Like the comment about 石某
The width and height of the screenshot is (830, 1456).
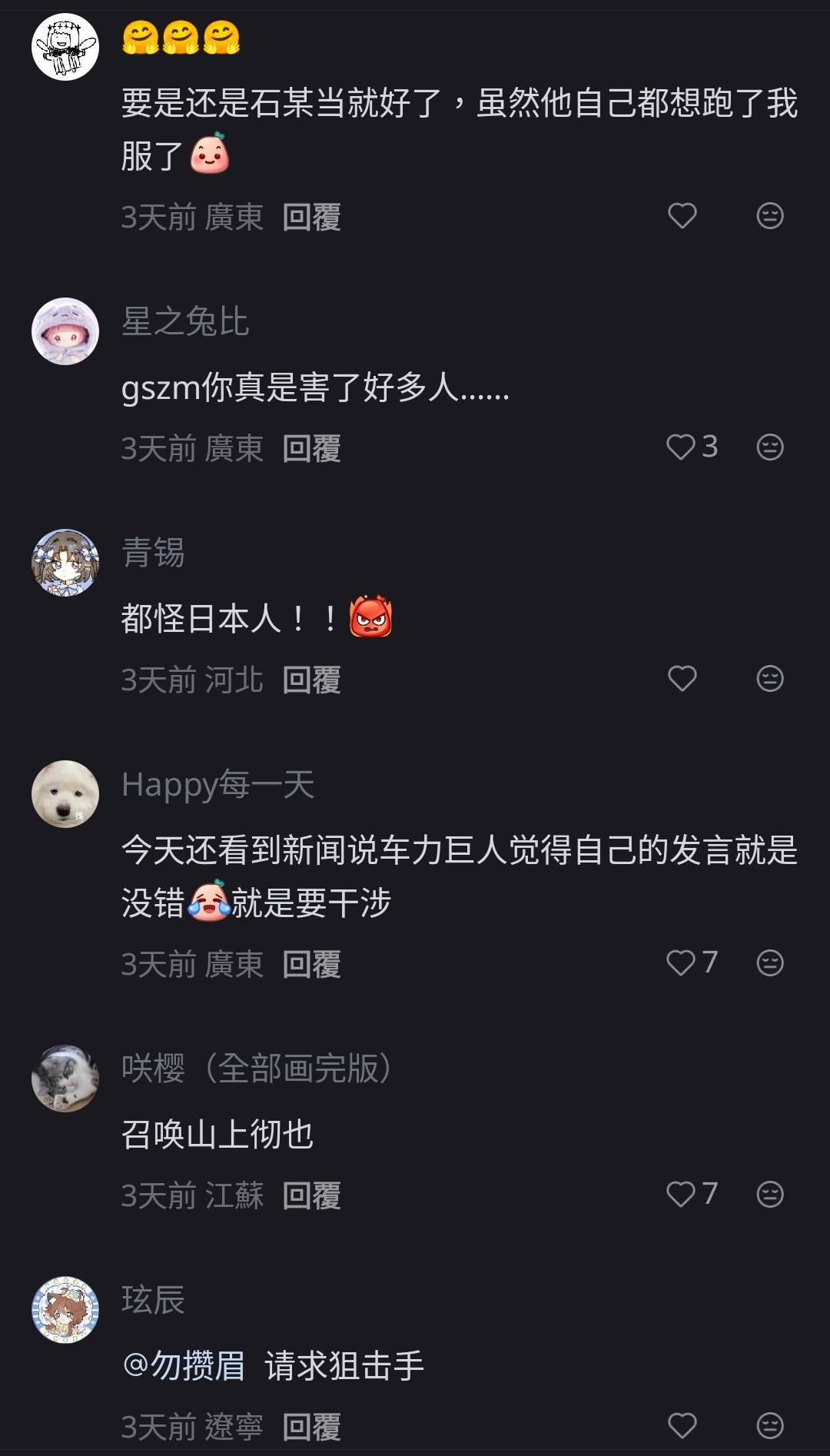pyautogui.click(x=682, y=215)
